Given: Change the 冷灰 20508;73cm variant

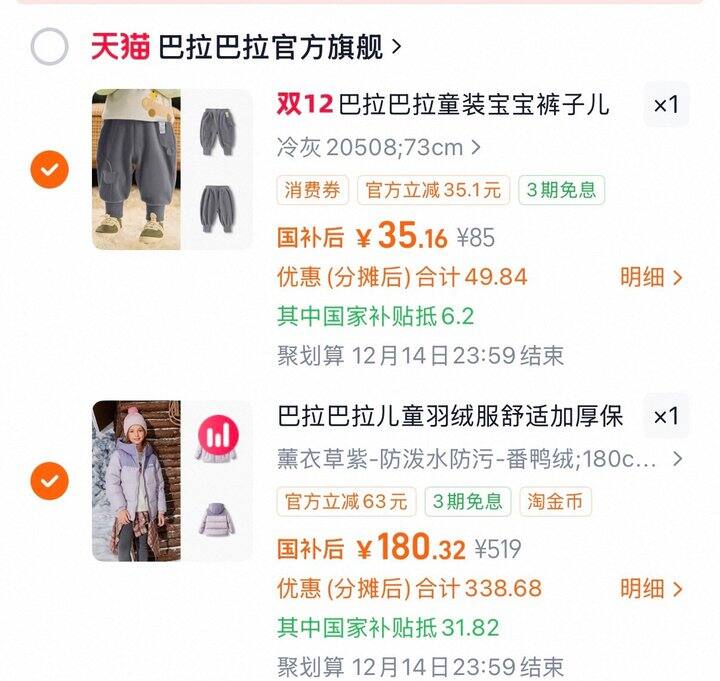Looking at the screenshot, I should pyautogui.click(x=378, y=148).
